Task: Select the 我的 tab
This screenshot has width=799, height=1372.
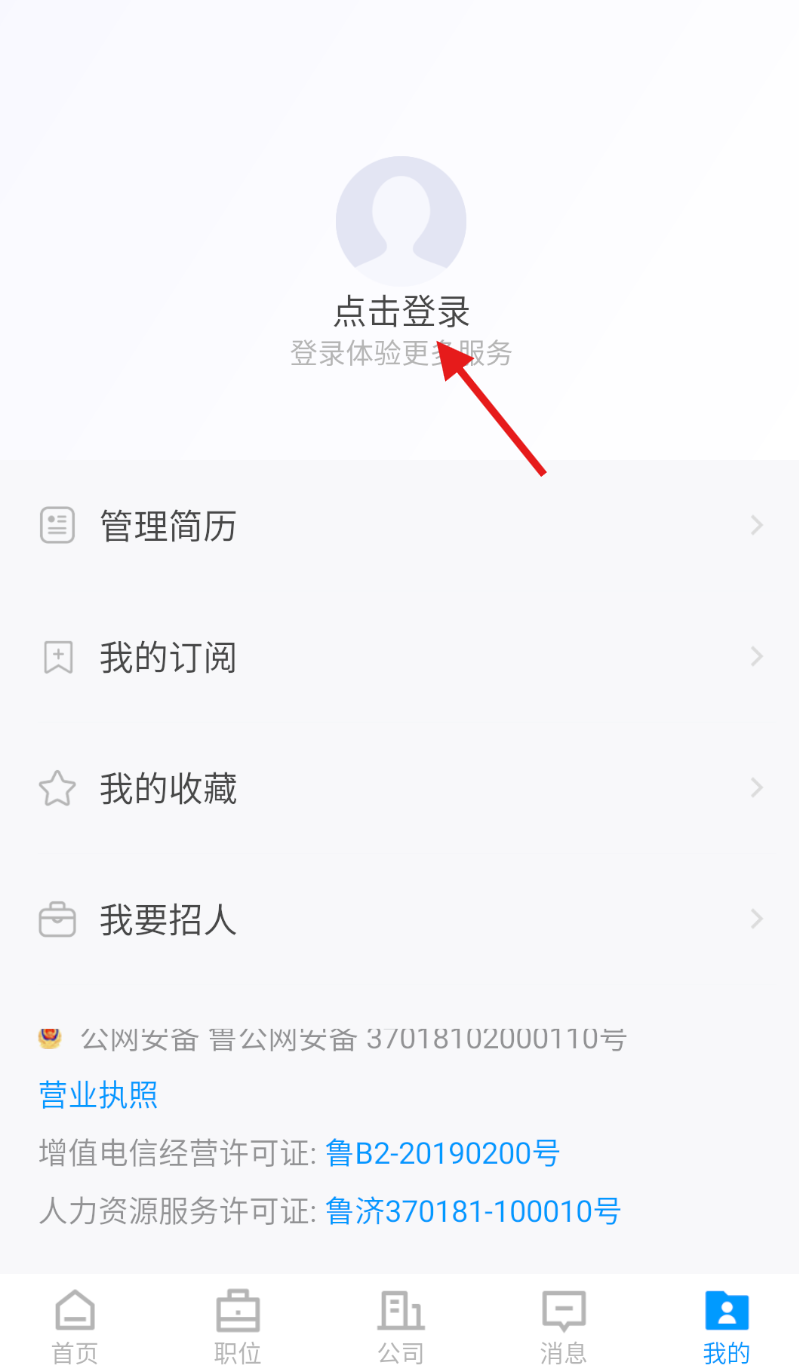Action: pos(726,1326)
